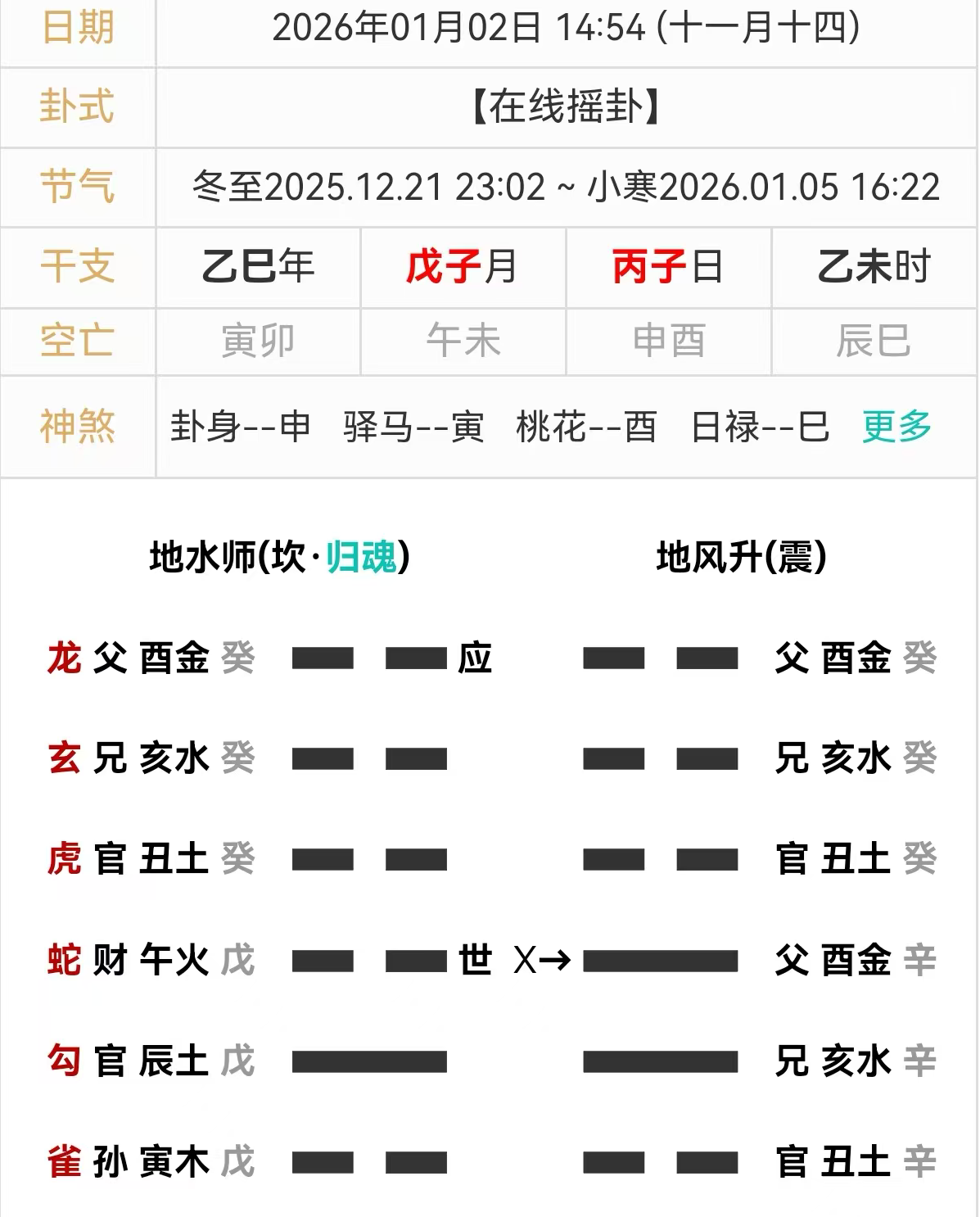This screenshot has width=980, height=1217.
Task: Expand the 更多 link in the 神煞 row
Action: pyautogui.click(x=896, y=427)
